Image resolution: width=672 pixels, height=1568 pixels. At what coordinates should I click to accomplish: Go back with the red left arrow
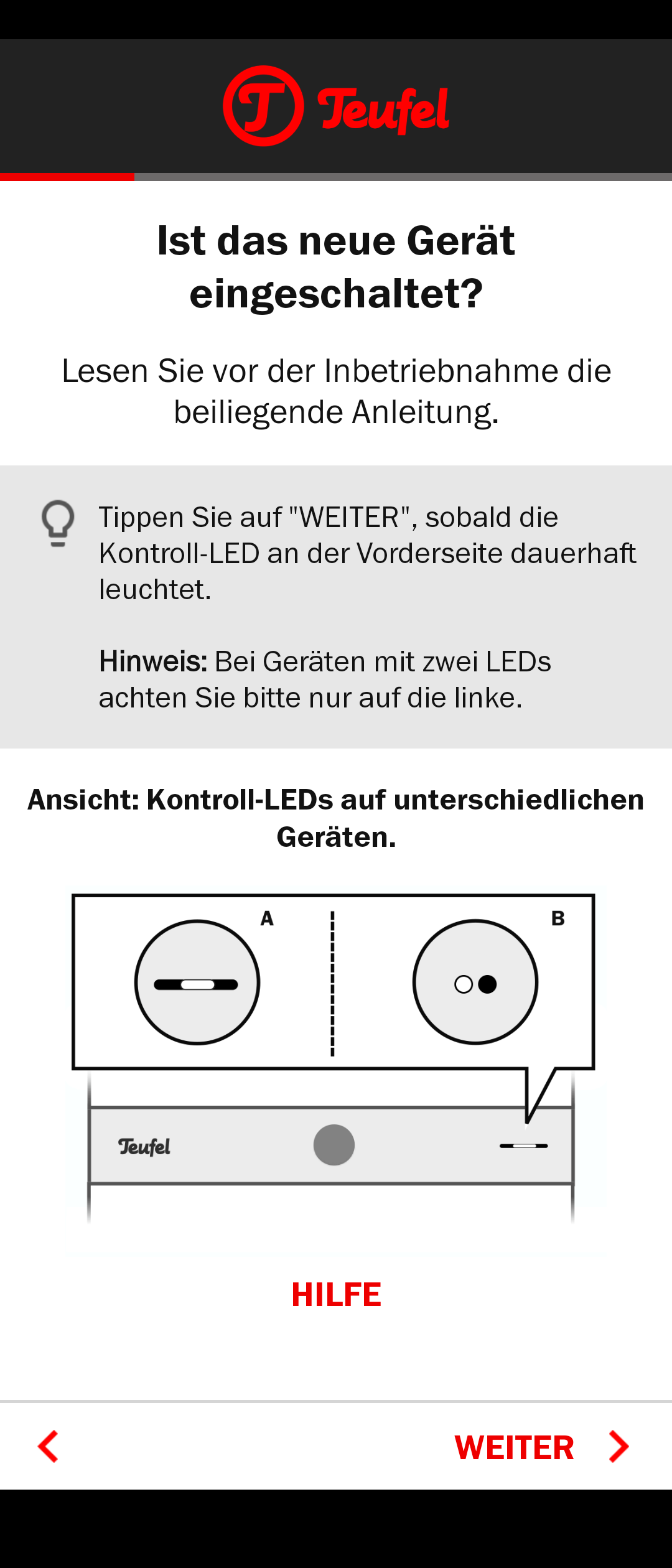pos(49,1446)
